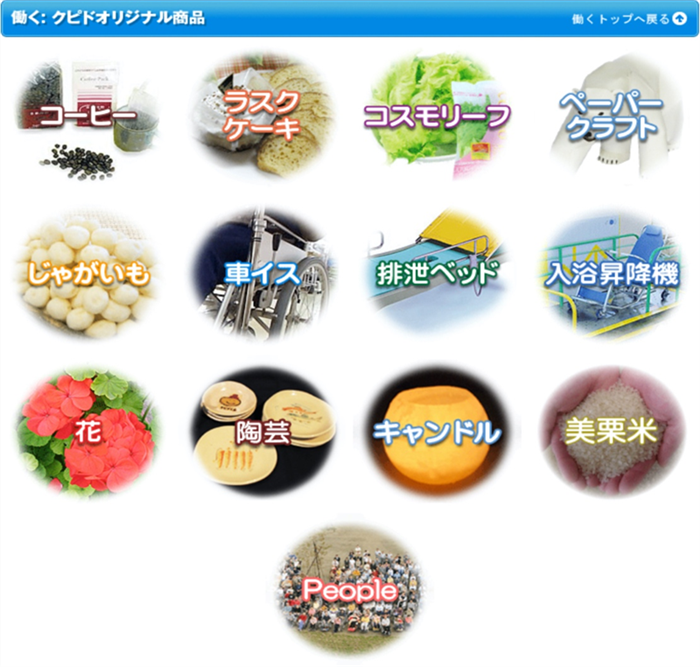Select the 陶芸 tile
The width and height of the screenshot is (700, 667).
click(x=262, y=431)
